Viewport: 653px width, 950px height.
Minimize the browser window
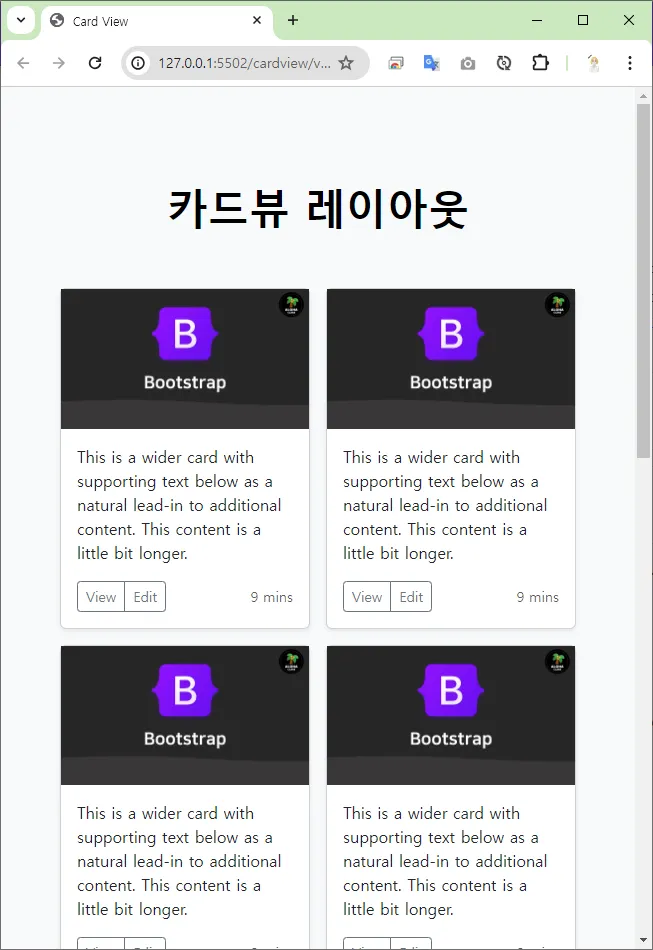[537, 20]
